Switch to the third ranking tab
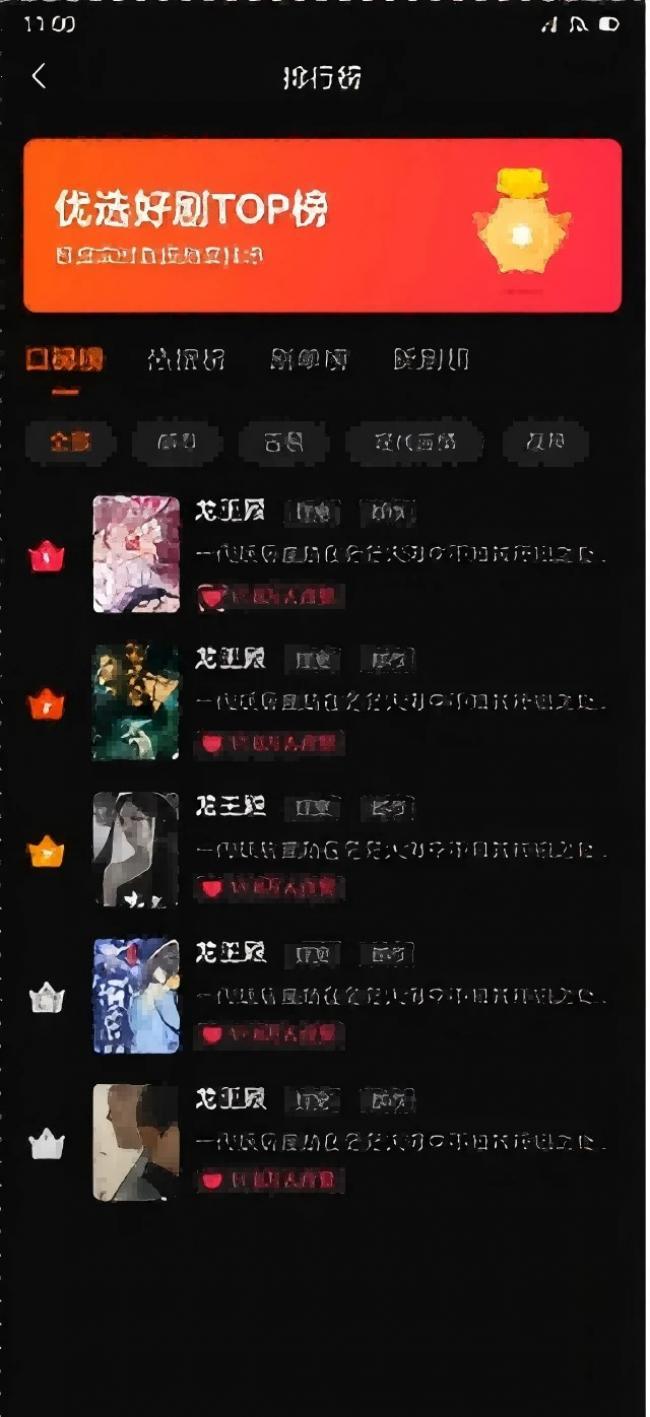Screen dimensions: 650x1417 pyautogui.click(x=309, y=360)
